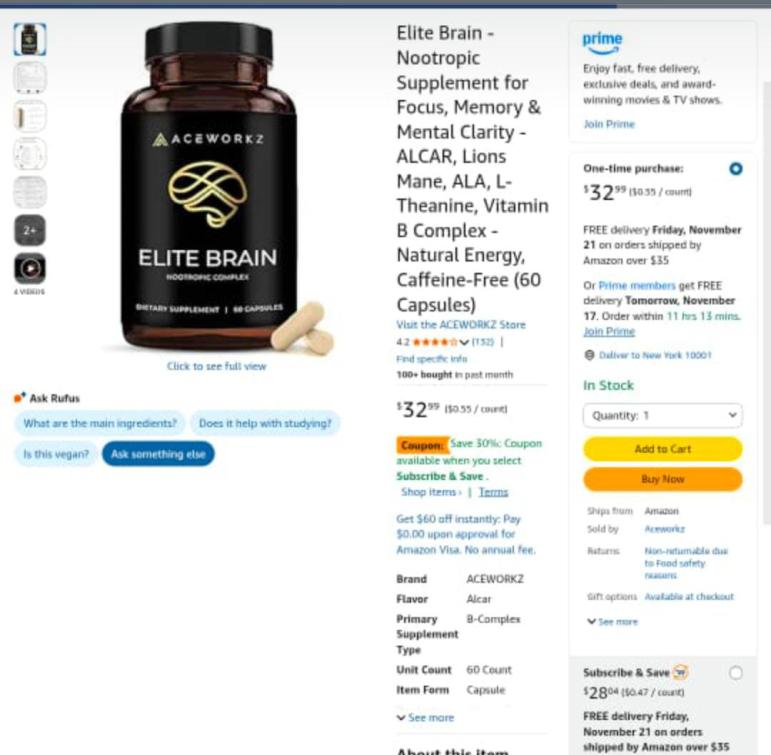Ask Rufus what the main ingredients are

tap(100, 423)
